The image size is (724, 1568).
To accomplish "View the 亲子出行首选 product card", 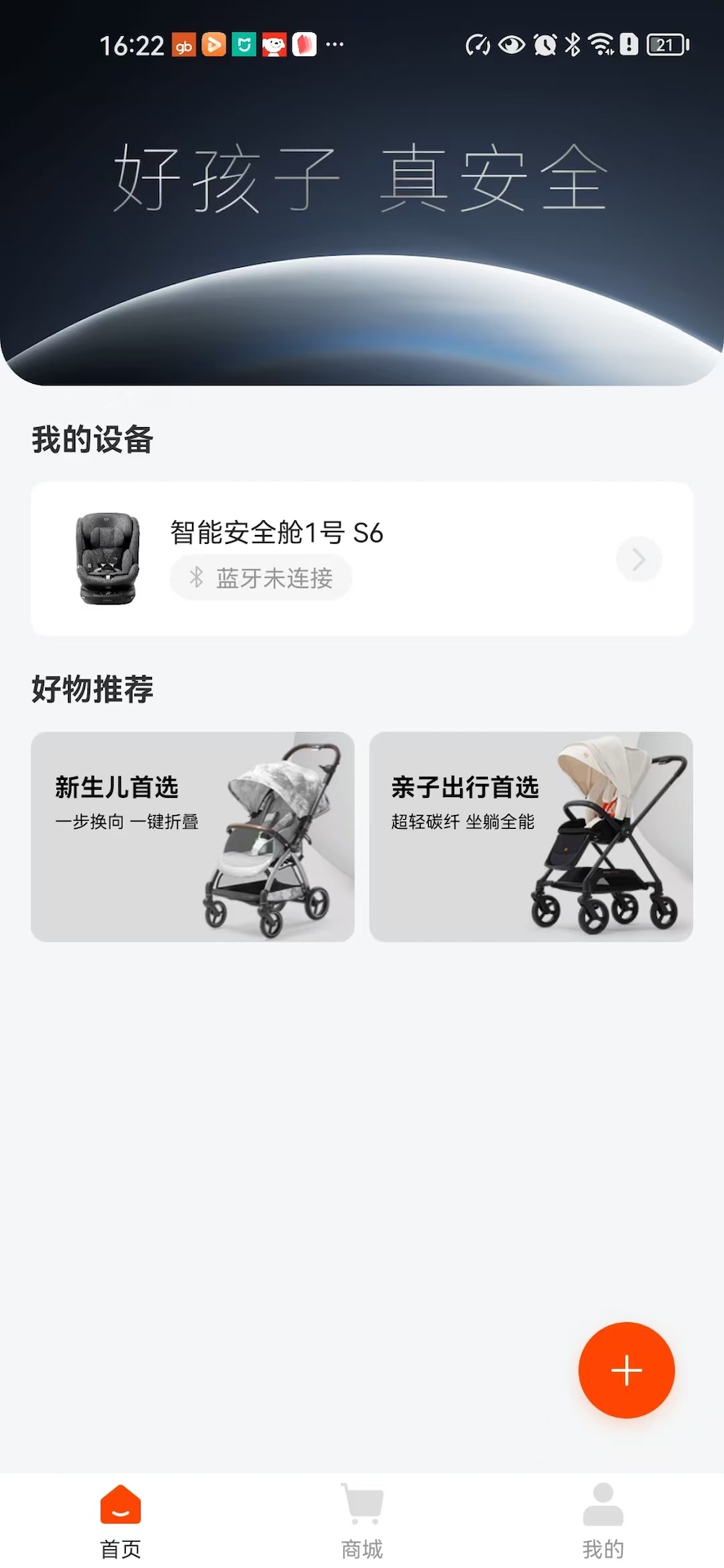I will click(531, 836).
